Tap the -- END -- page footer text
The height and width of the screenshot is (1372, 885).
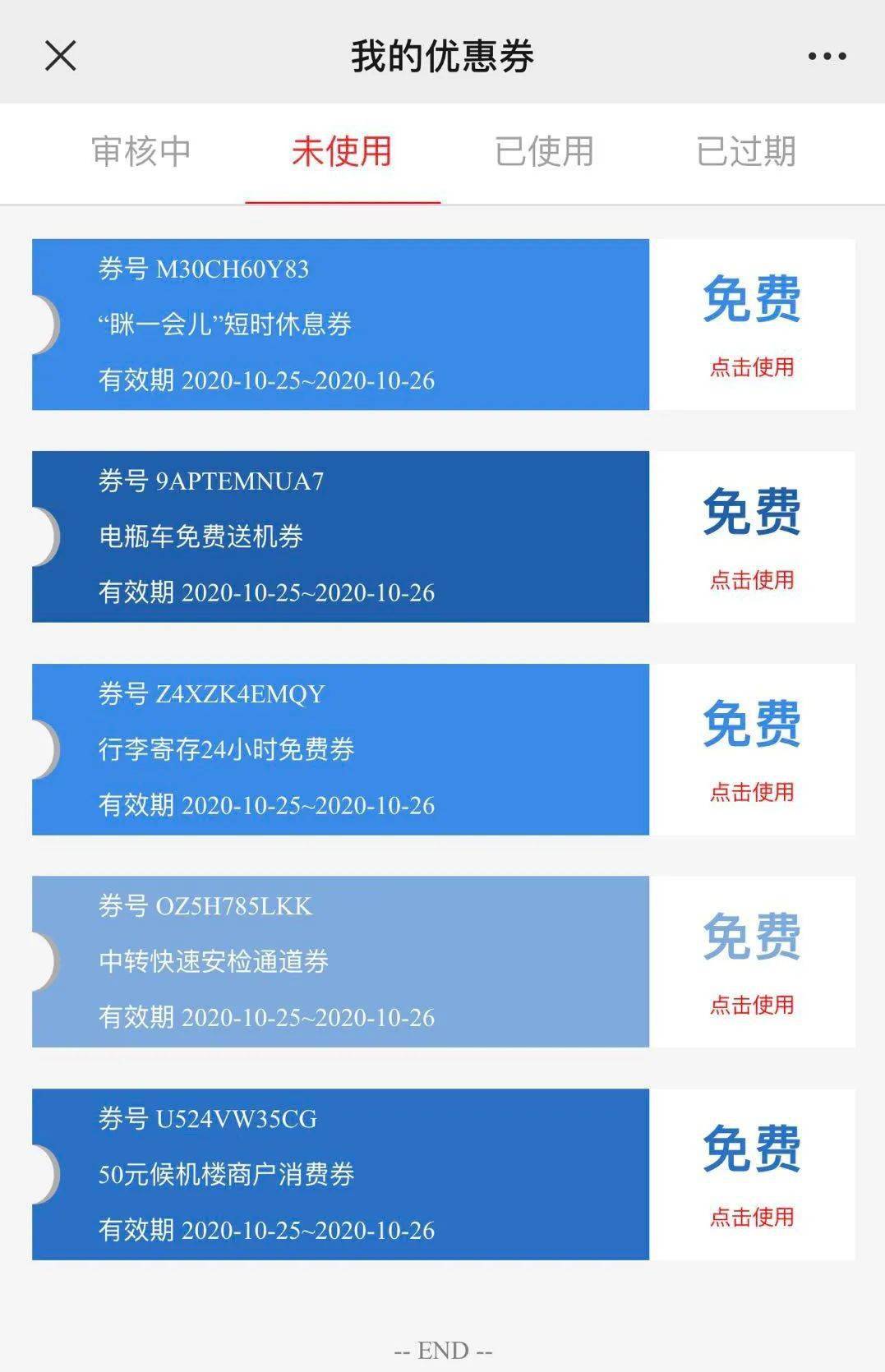(442, 1350)
